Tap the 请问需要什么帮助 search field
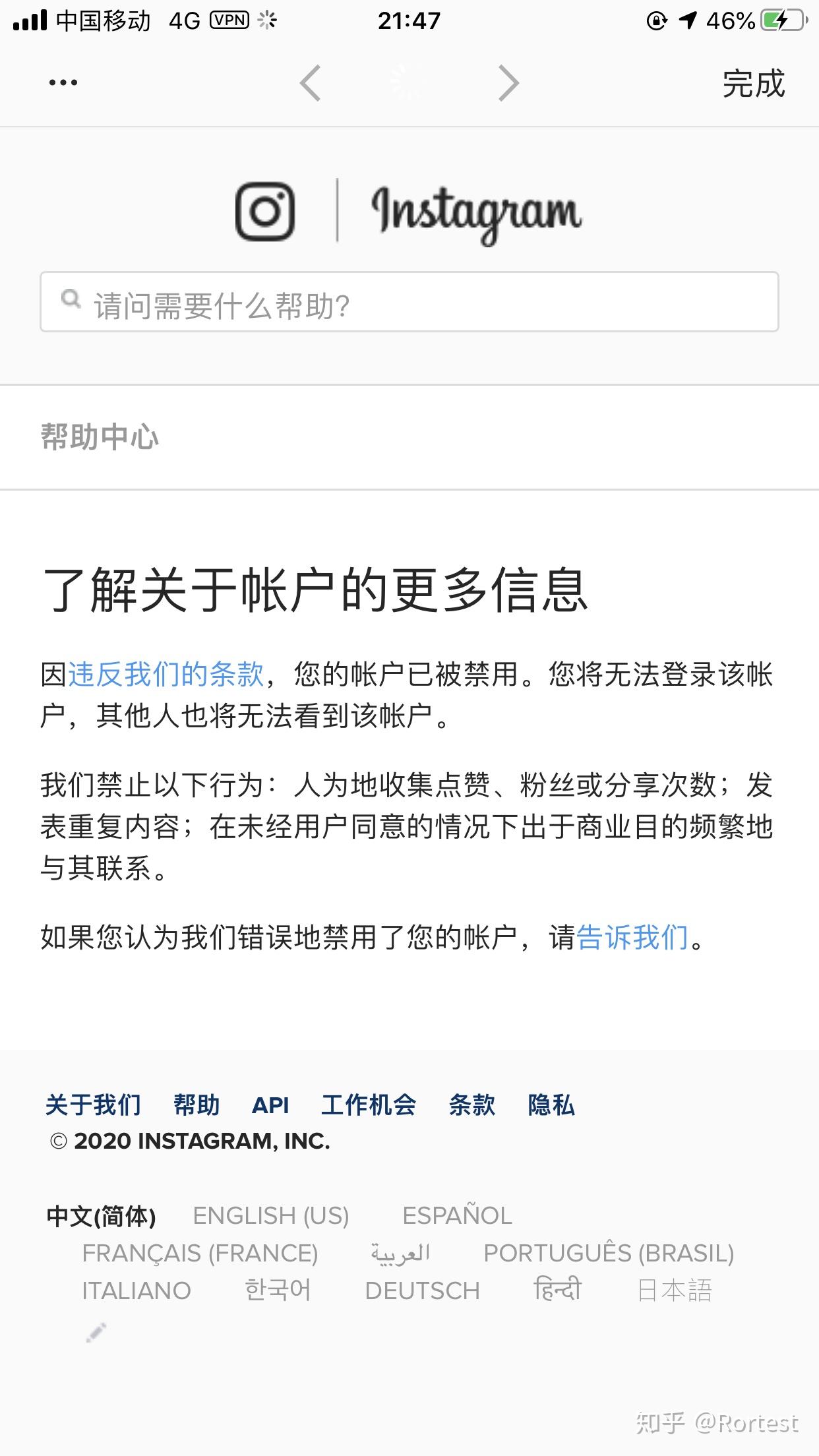Image resolution: width=819 pixels, height=1456 pixels. pos(409,300)
